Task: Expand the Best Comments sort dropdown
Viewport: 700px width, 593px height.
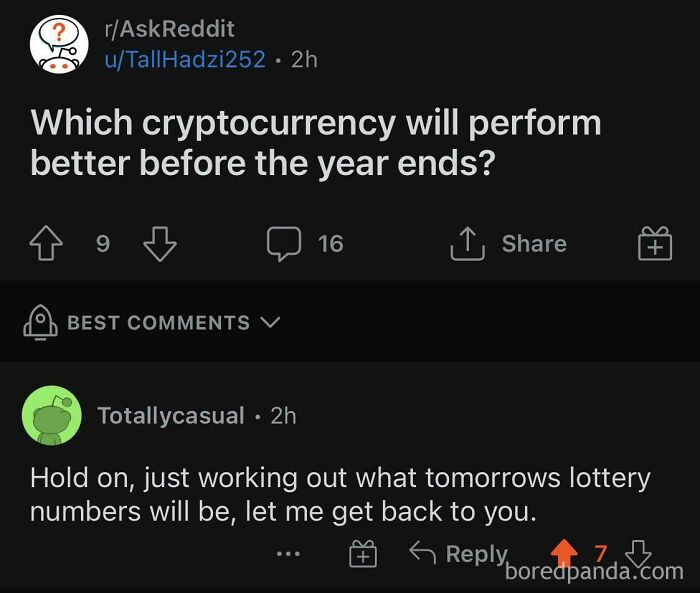Action: pos(152,323)
